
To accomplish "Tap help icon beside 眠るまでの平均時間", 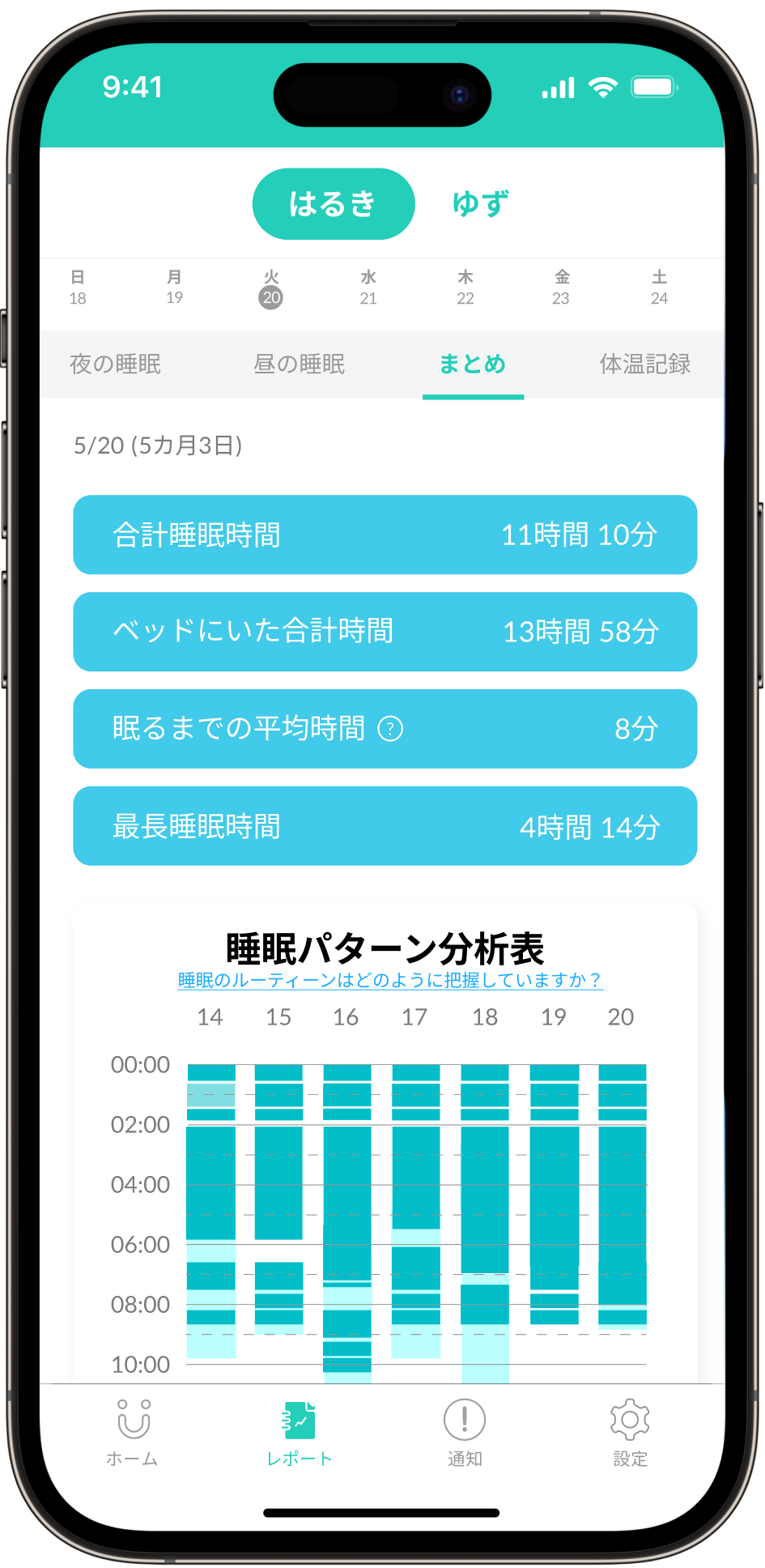I will coord(391,729).
